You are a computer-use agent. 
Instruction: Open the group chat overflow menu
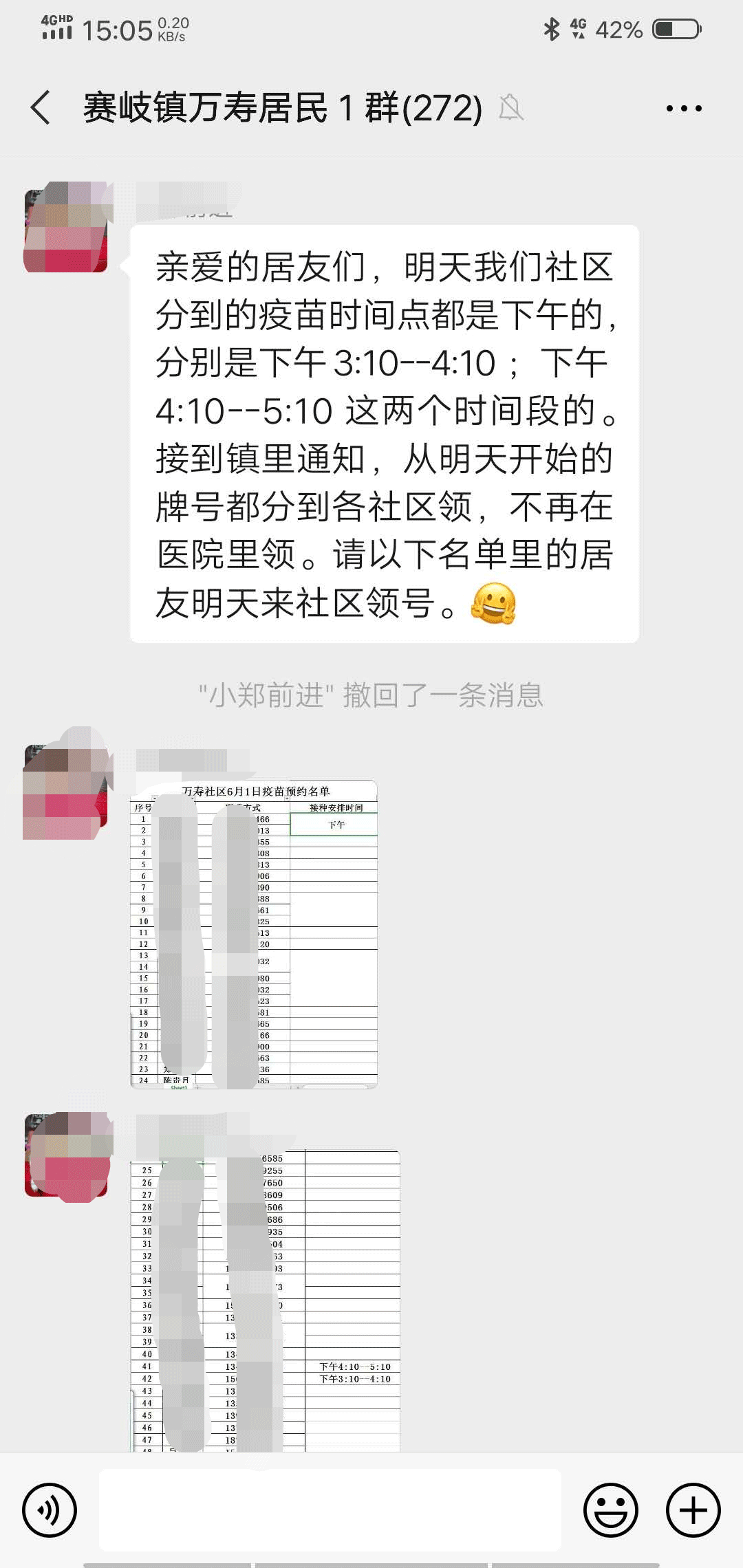(x=684, y=108)
